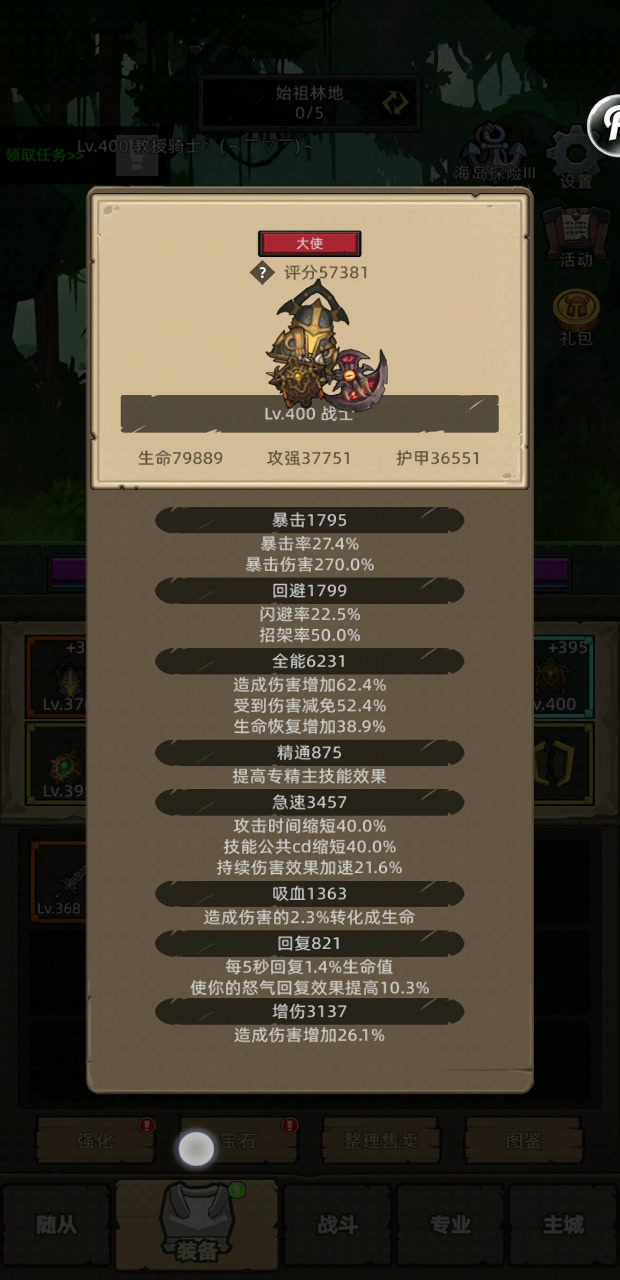The width and height of the screenshot is (620, 1280).
Task: Open the 宝石 gems button
Action: 240,1140
